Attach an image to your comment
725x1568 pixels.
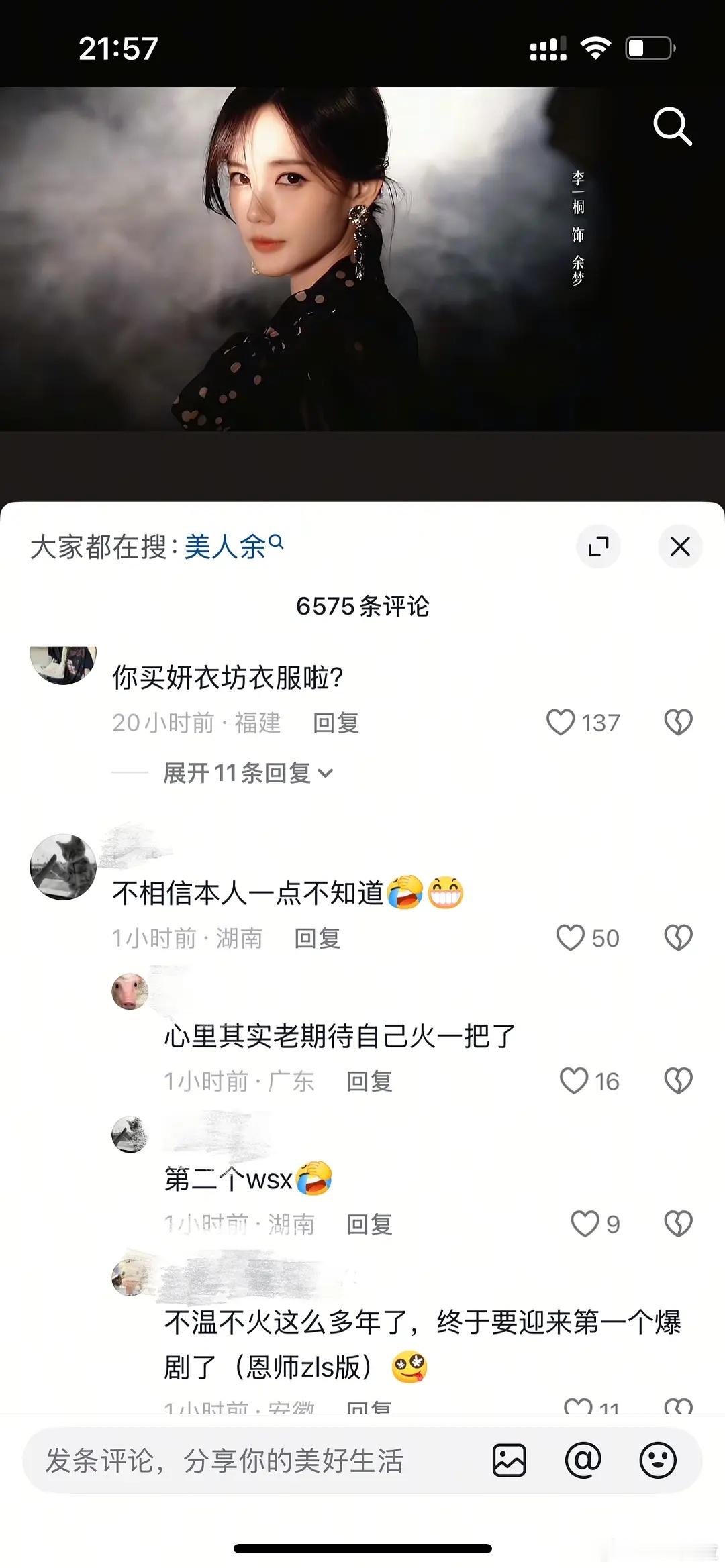[x=510, y=1461]
